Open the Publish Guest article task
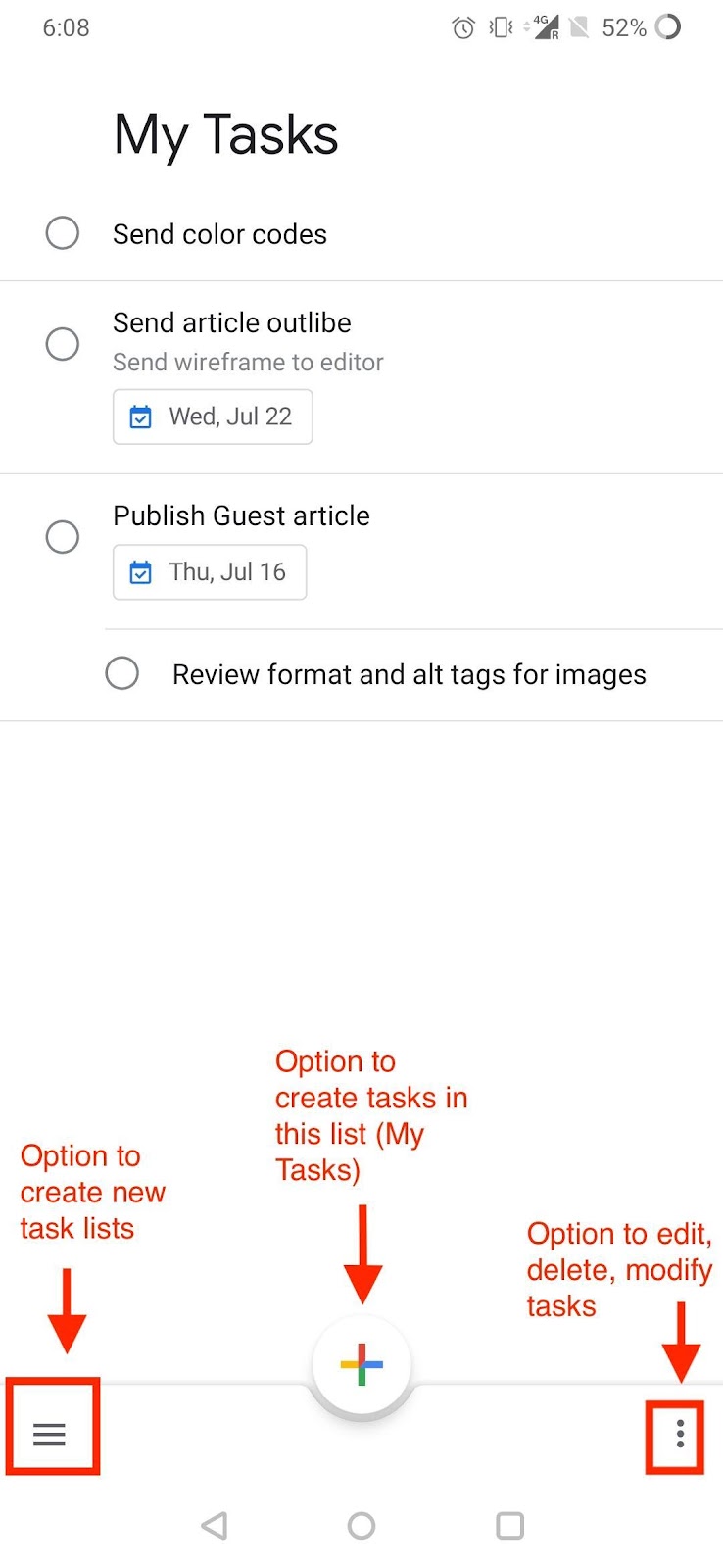This screenshot has width=723, height=1568. pos(241,515)
